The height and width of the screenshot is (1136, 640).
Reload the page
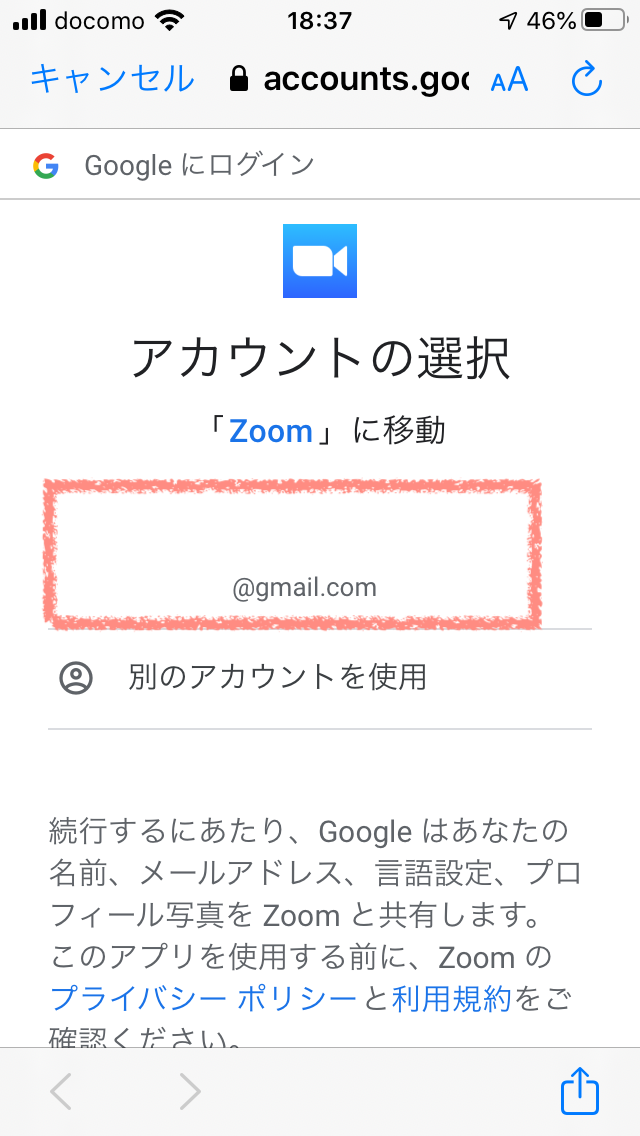pyautogui.click(x=586, y=79)
